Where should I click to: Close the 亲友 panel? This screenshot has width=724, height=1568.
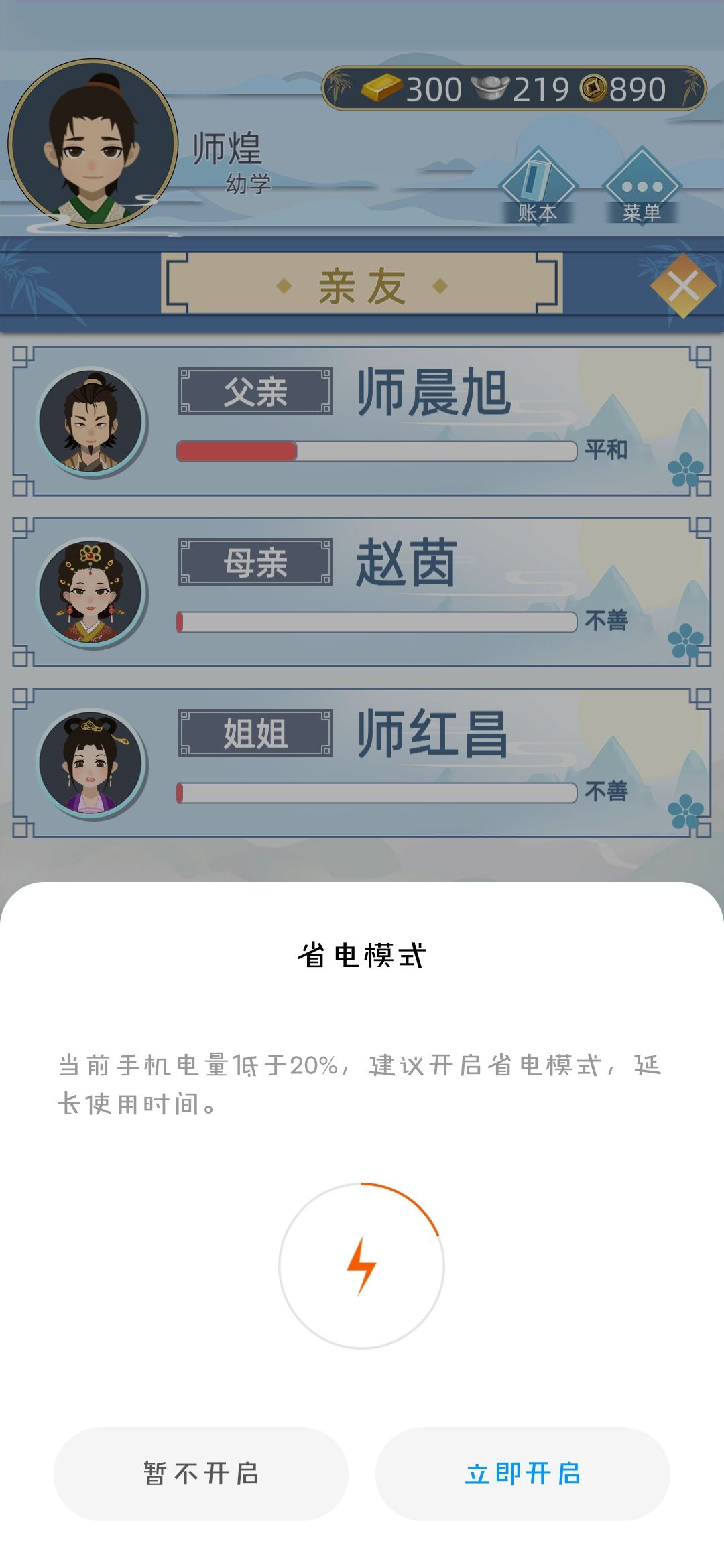[684, 285]
